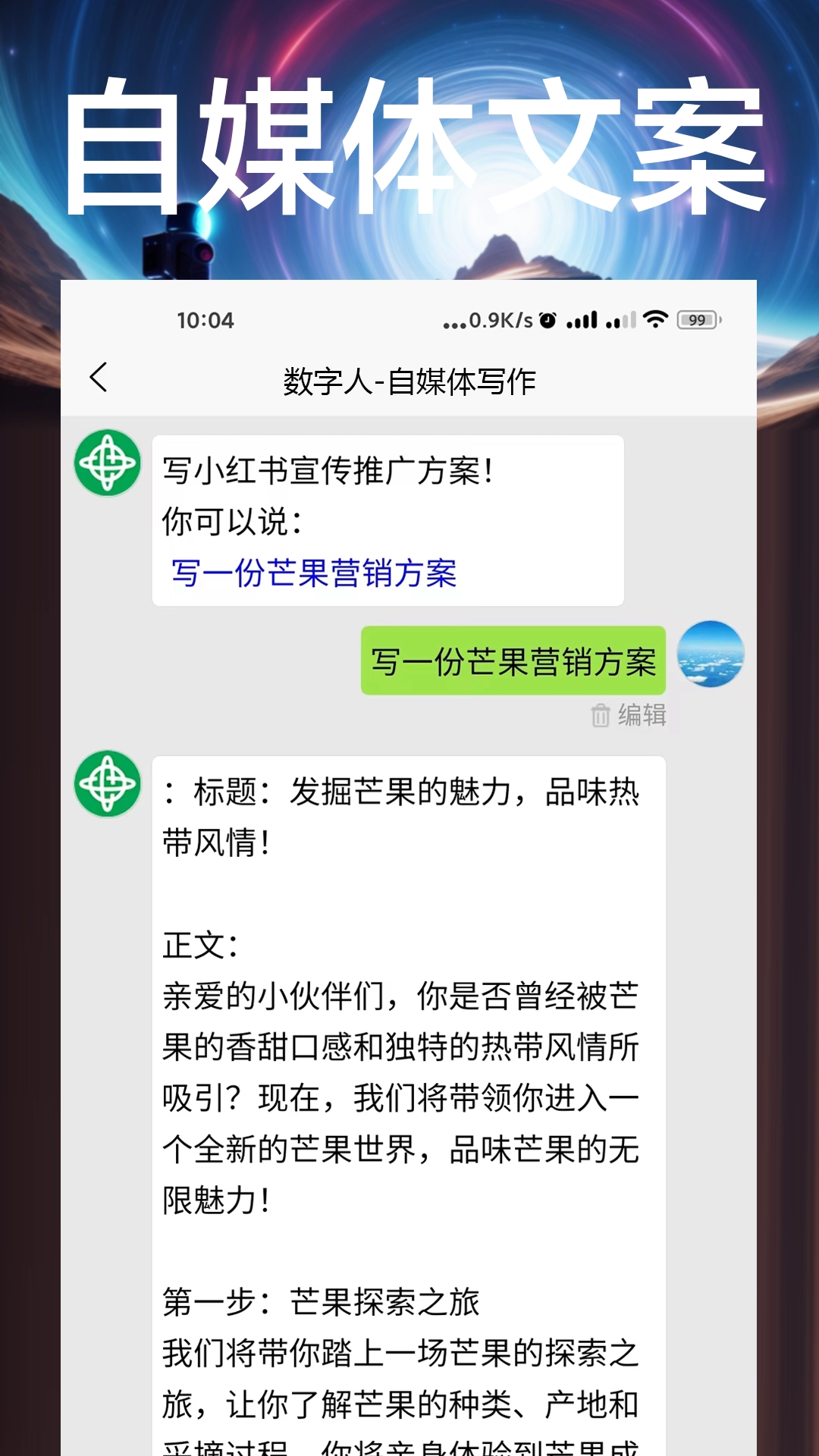
Task: Tap the alarm clock icon in the status bar
Action: point(547,319)
